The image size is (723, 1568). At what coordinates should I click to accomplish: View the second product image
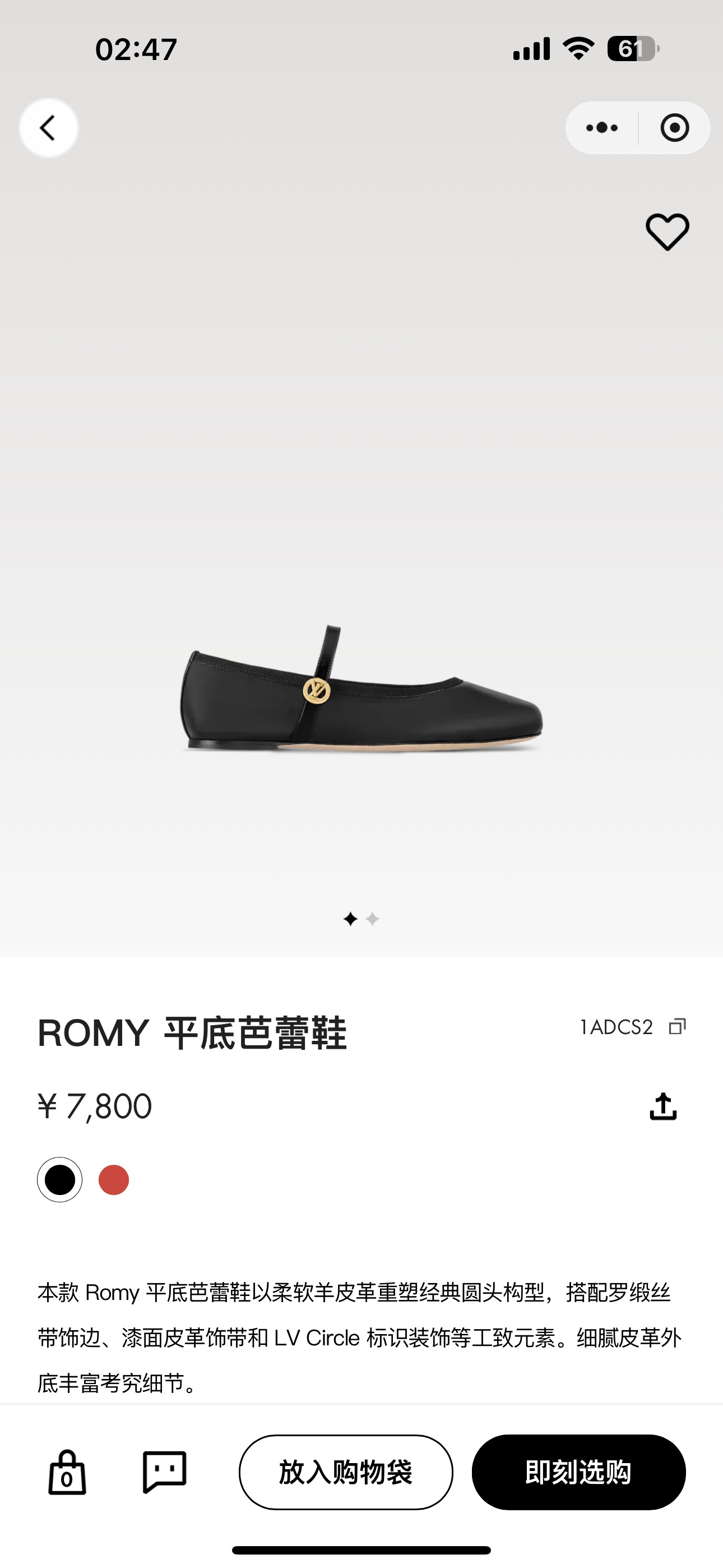[373, 919]
